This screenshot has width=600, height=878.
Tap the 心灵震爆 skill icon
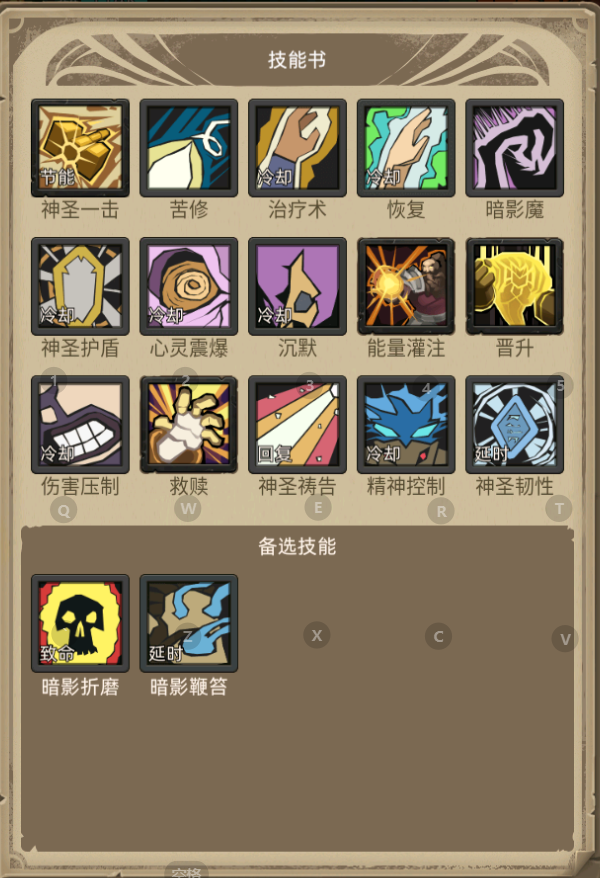(x=188, y=286)
